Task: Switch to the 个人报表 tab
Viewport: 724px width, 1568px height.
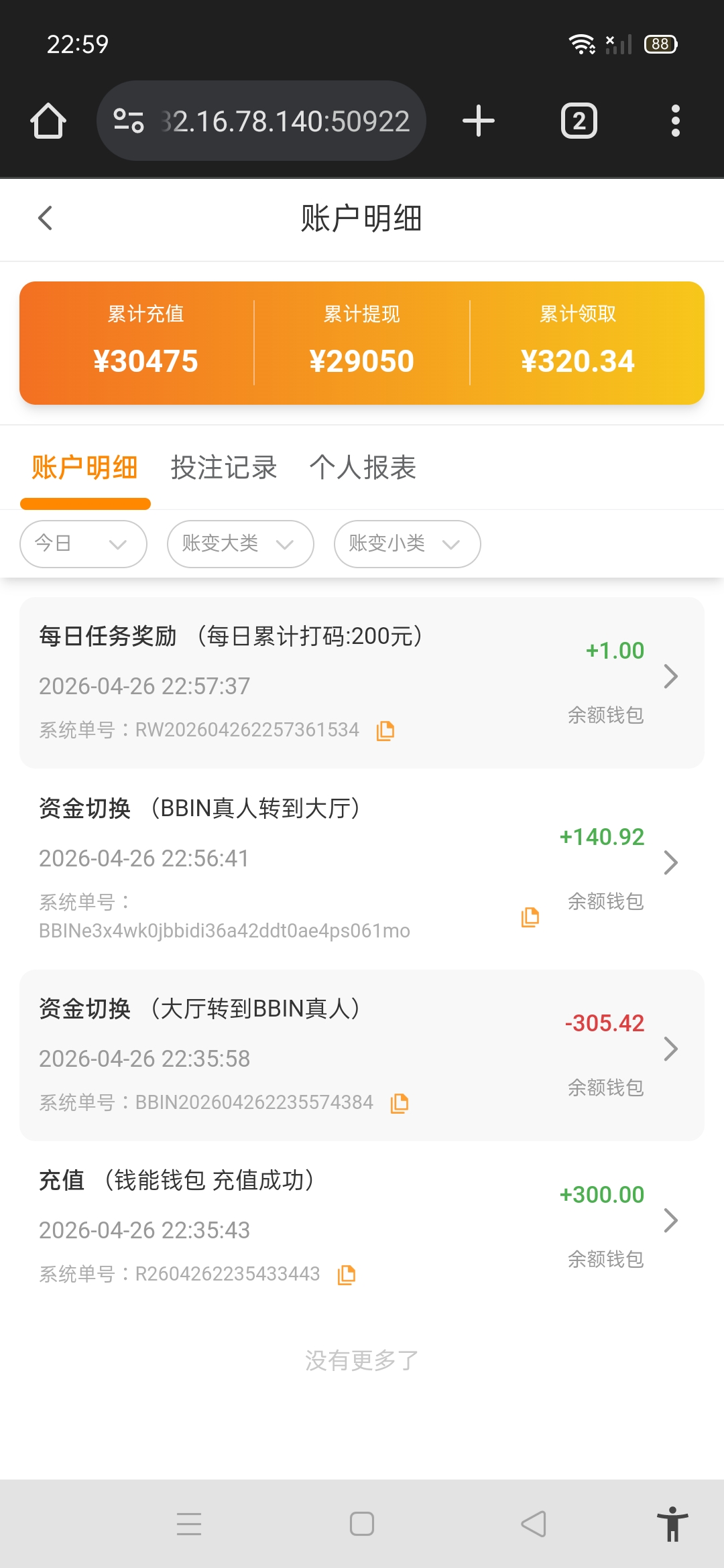Action: [x=363, y=468]
